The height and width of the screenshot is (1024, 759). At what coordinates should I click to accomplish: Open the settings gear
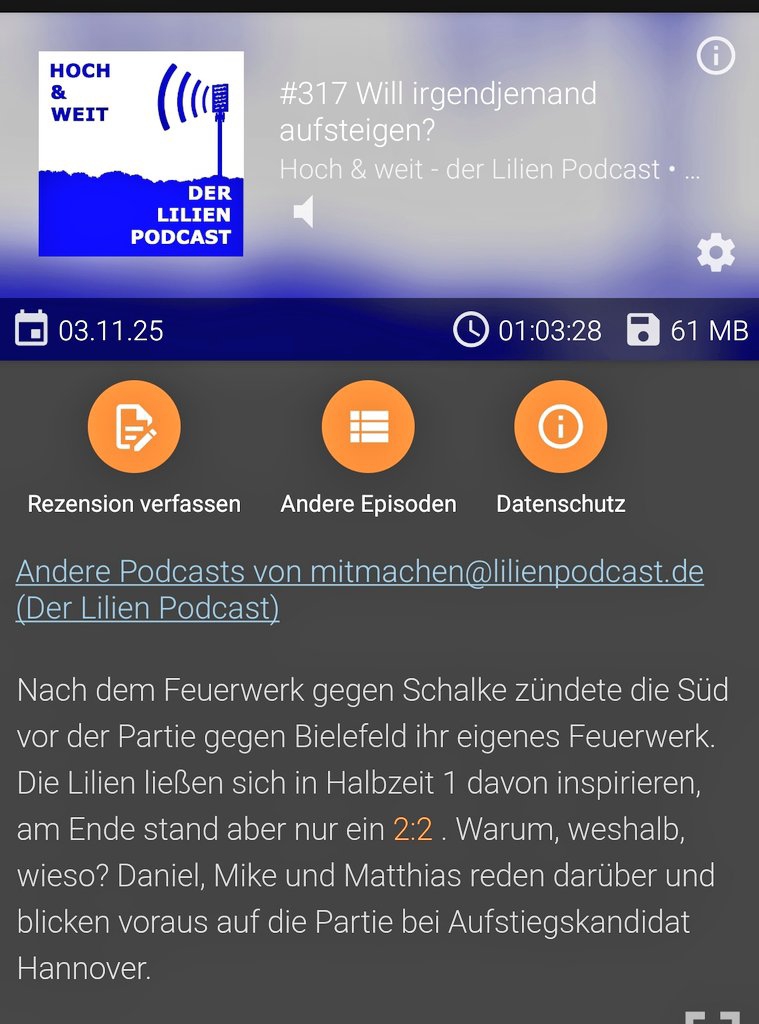pyautogui.click(x=715, y=253)
